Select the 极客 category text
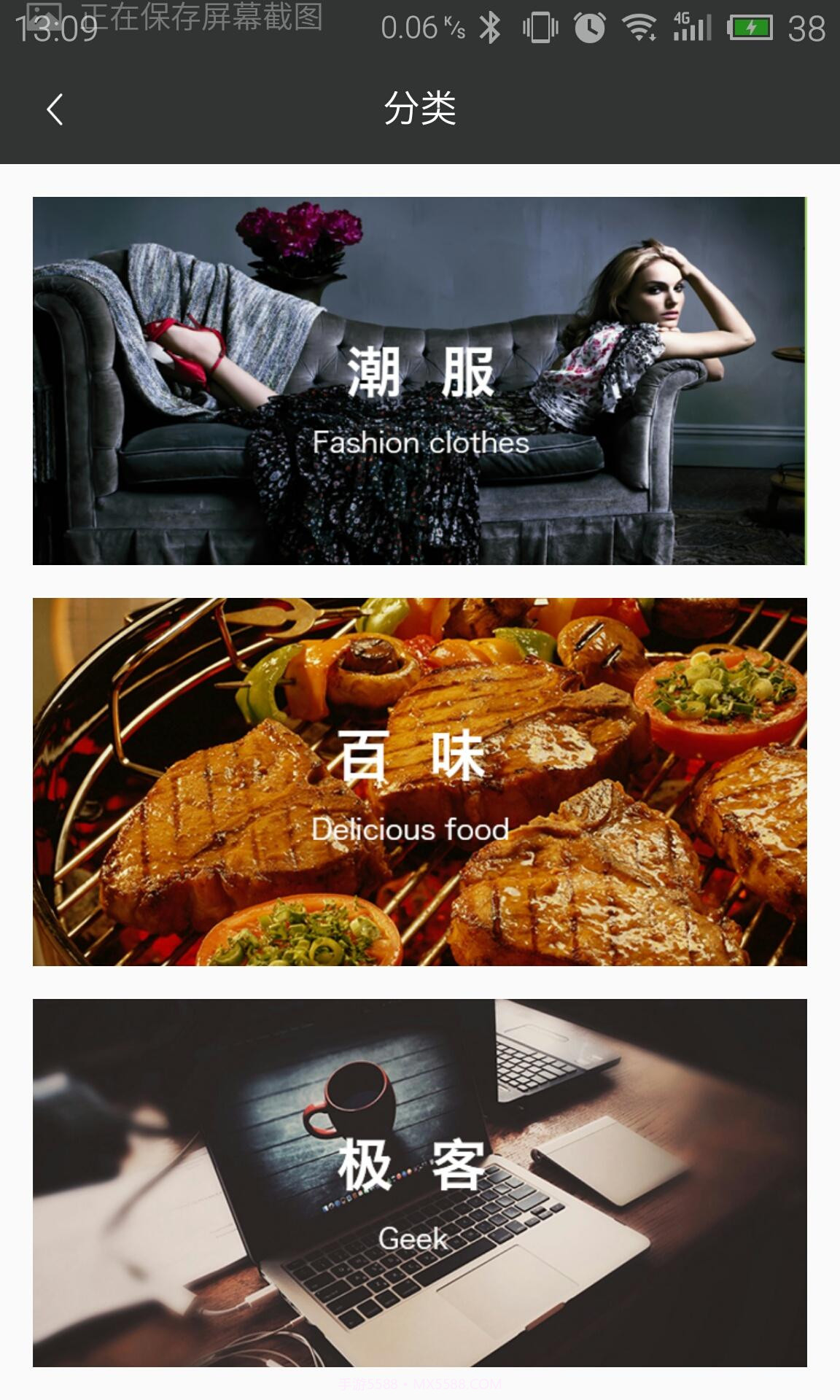Viewport: 840px width, 1400px height. [413, 1162]
